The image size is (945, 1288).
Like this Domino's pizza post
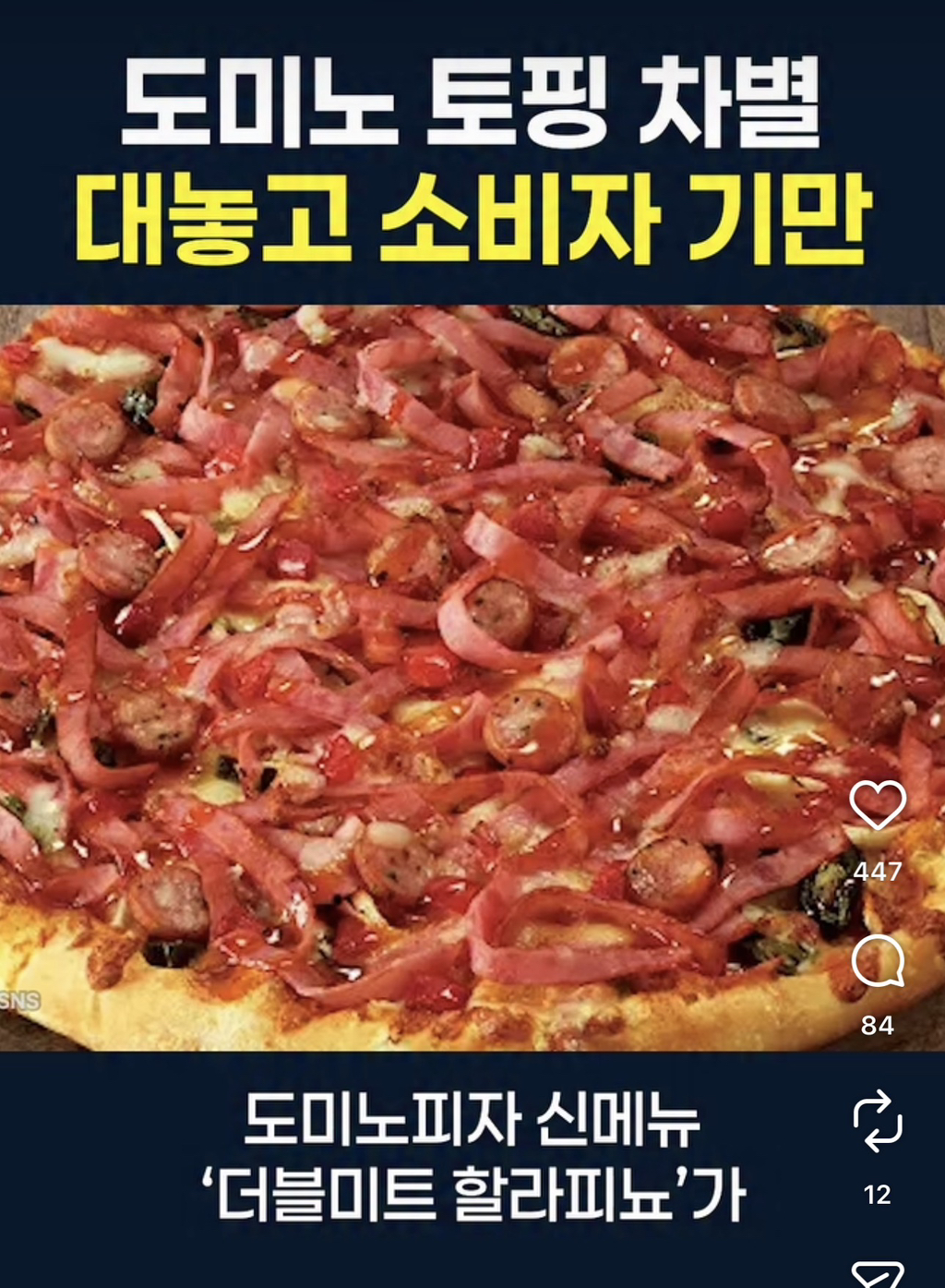tap(877, 805)
